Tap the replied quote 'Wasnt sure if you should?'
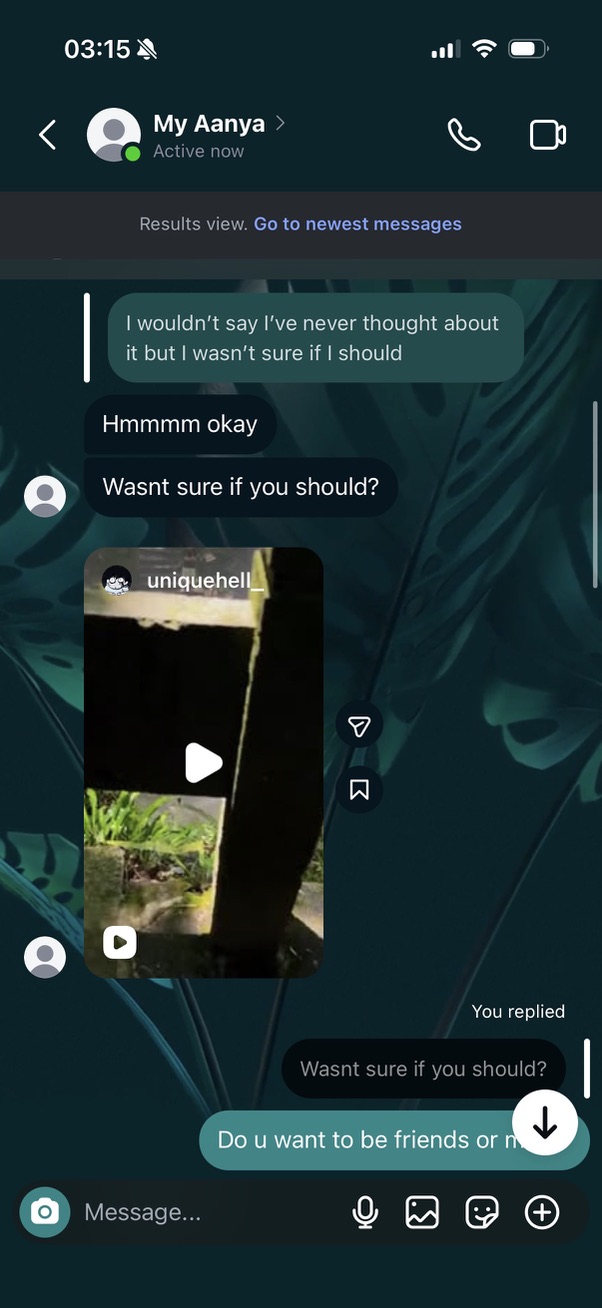 click(x=423, y=1069)
